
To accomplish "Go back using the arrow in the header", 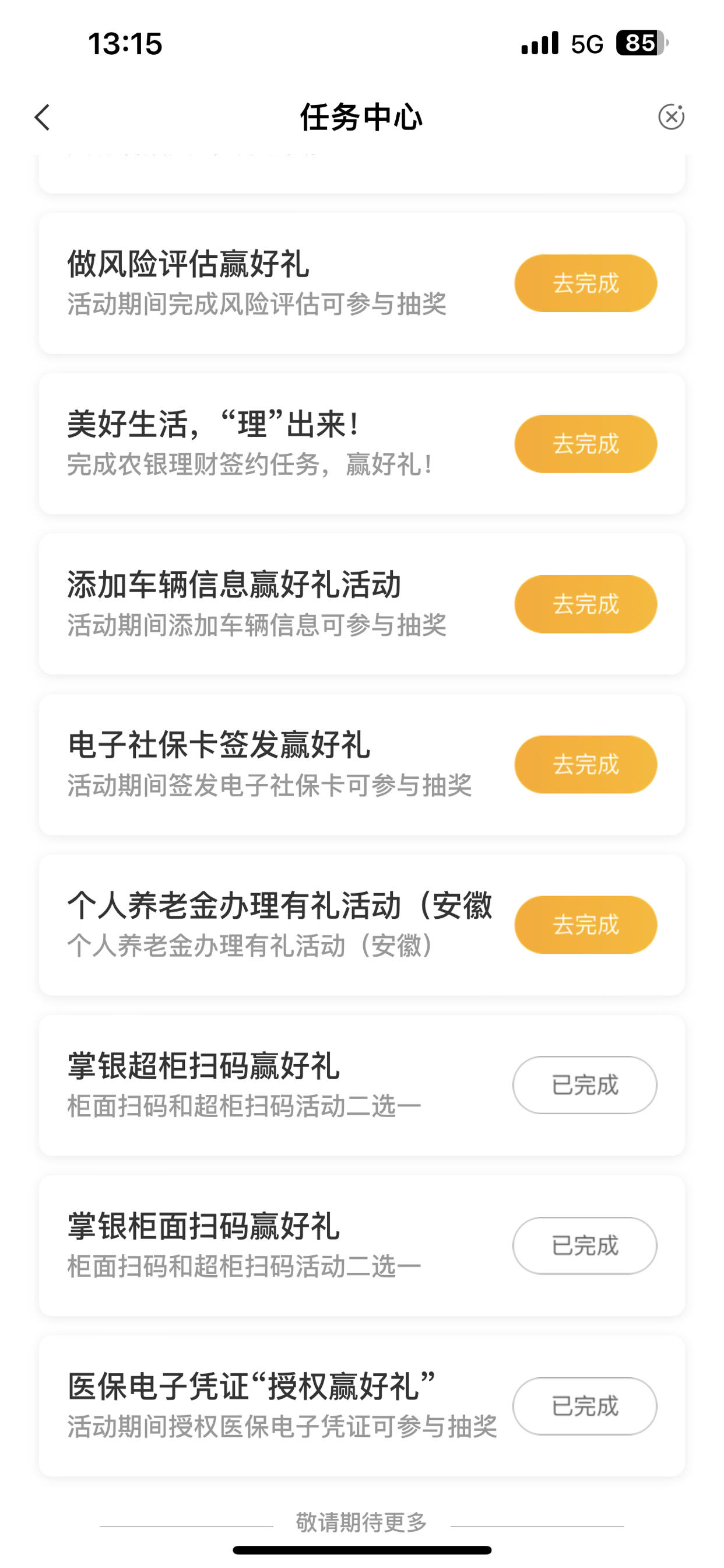I will 42,117.
